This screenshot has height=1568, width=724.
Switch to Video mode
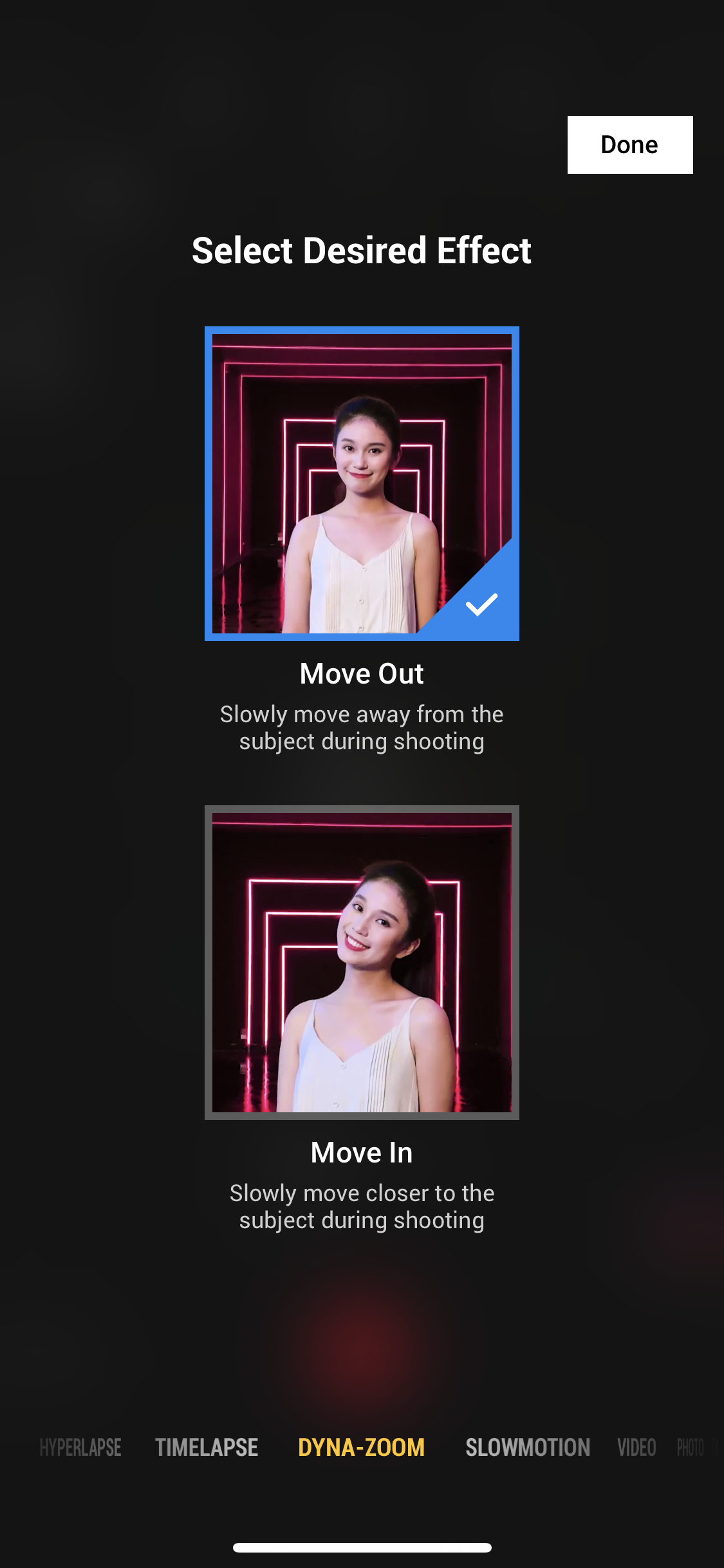[636, 1448]
